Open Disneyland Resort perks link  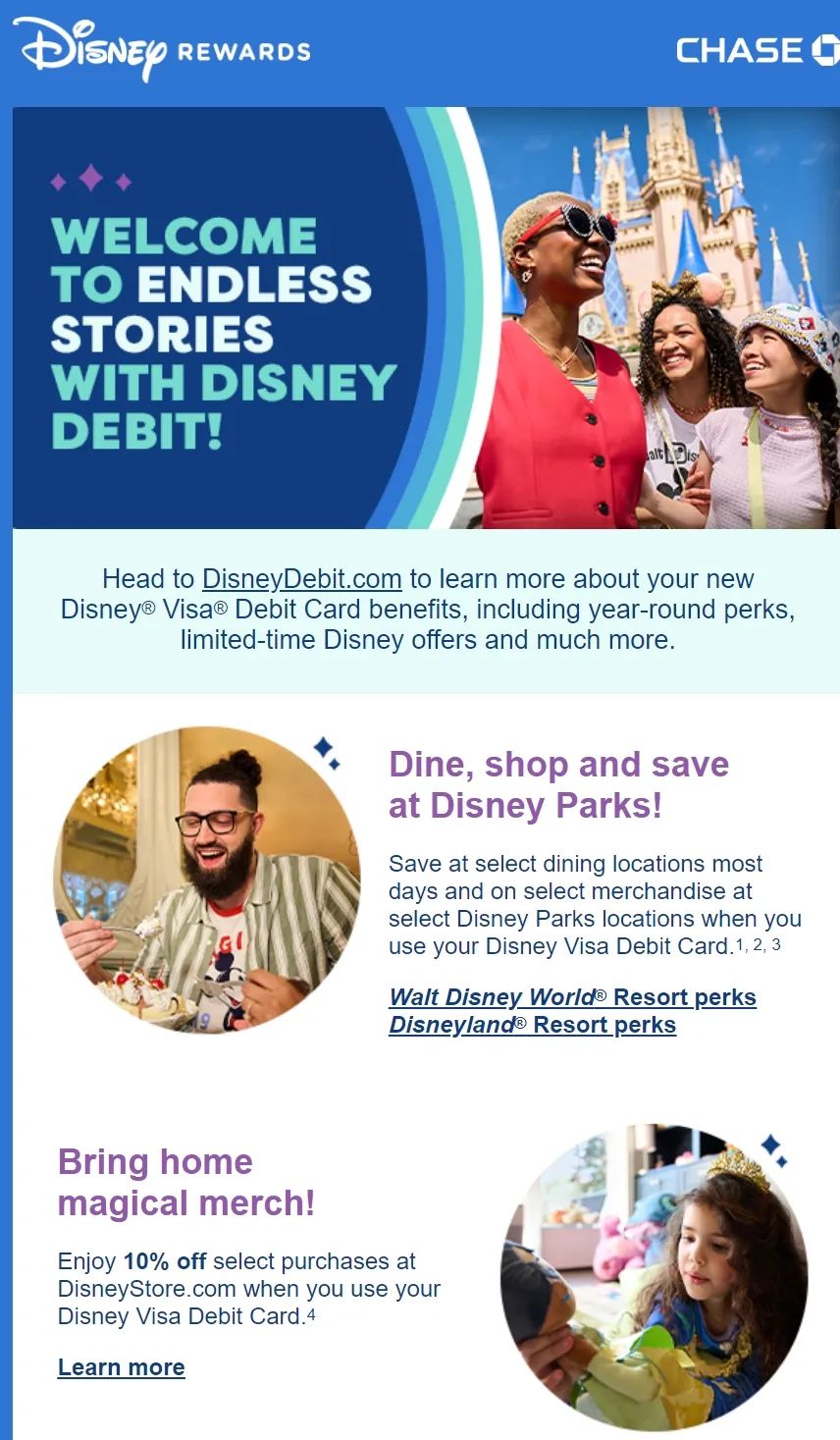pos(532,1025)
